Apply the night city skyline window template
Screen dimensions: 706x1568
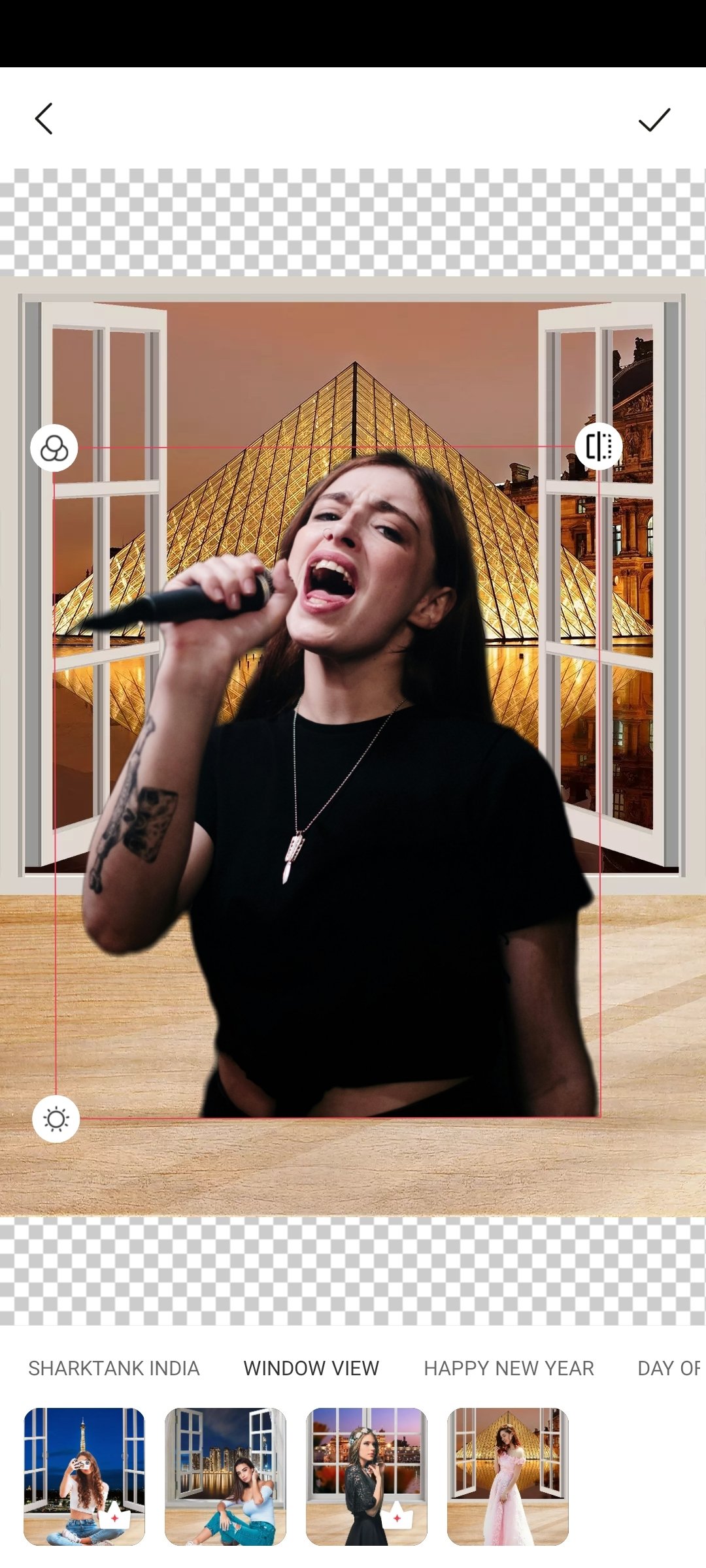click(x=226, y=1477)
